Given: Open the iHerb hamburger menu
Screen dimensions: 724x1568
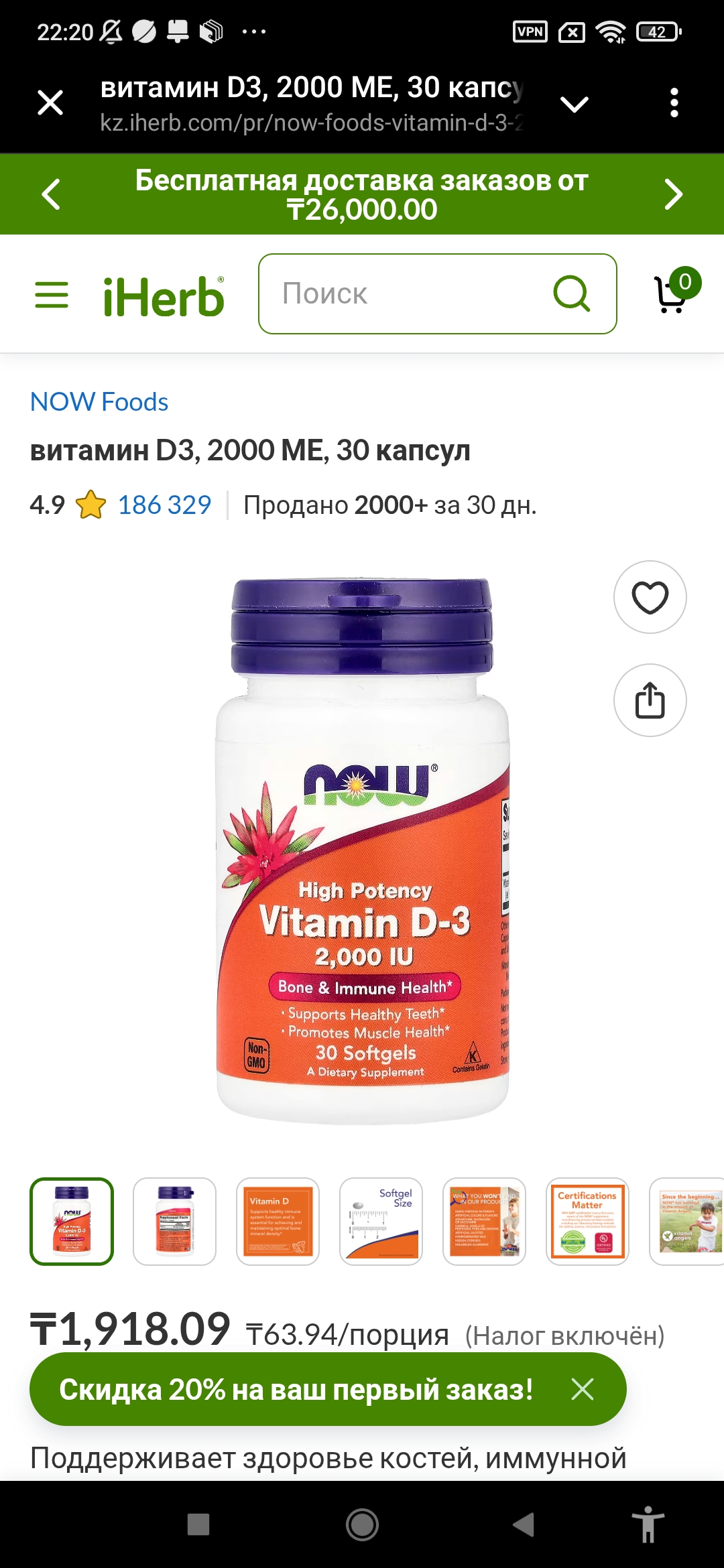Looking at the screenshot, I should [52, 295].
